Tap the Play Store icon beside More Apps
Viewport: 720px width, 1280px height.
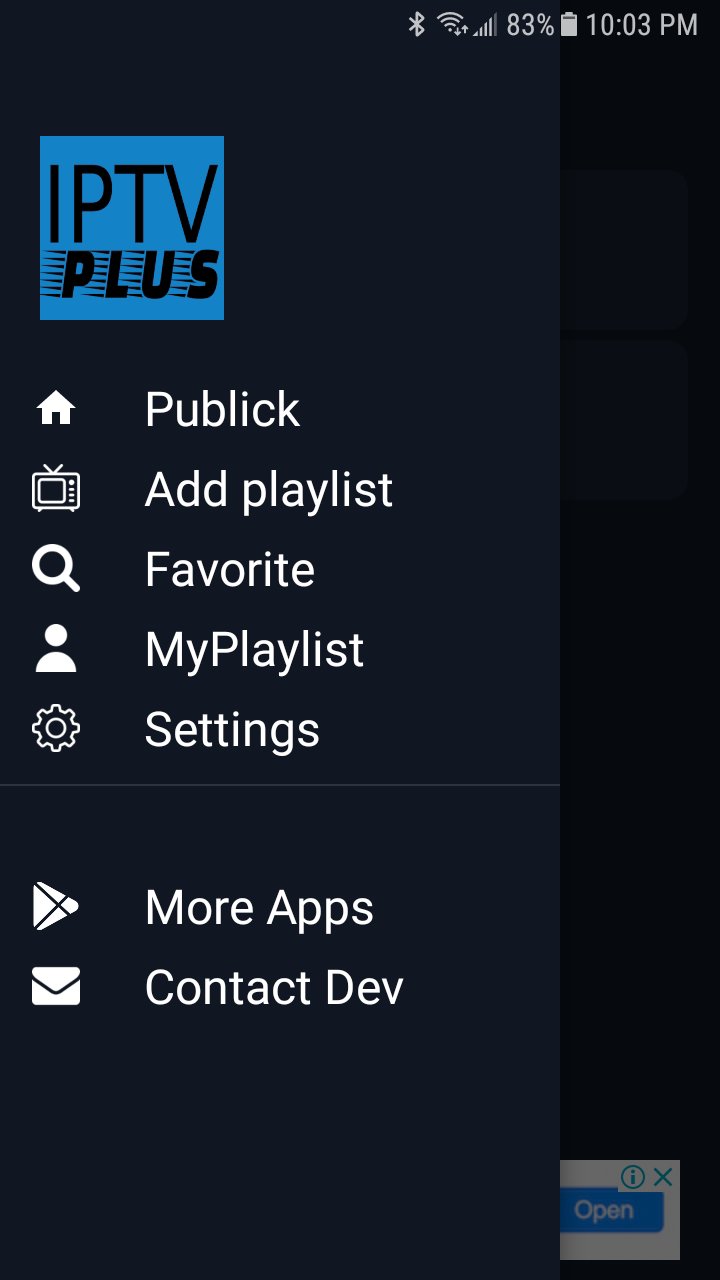(x=55, y=906)
